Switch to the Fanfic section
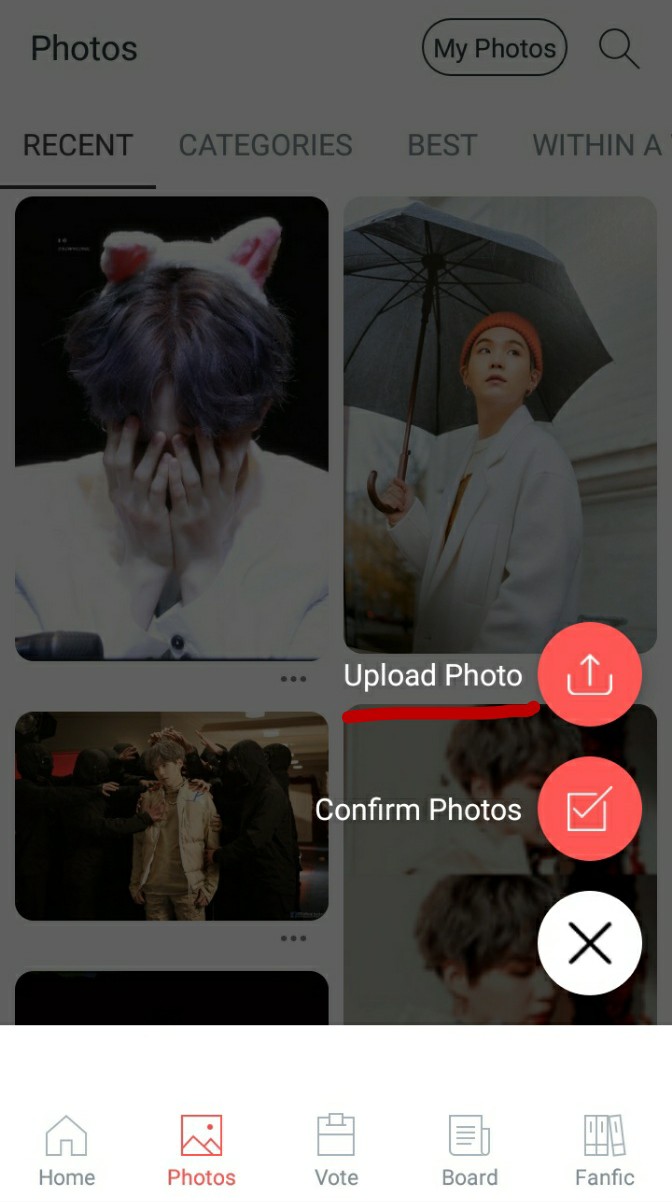This screenshot has height=1202, width=672. tap(604, 1150)
